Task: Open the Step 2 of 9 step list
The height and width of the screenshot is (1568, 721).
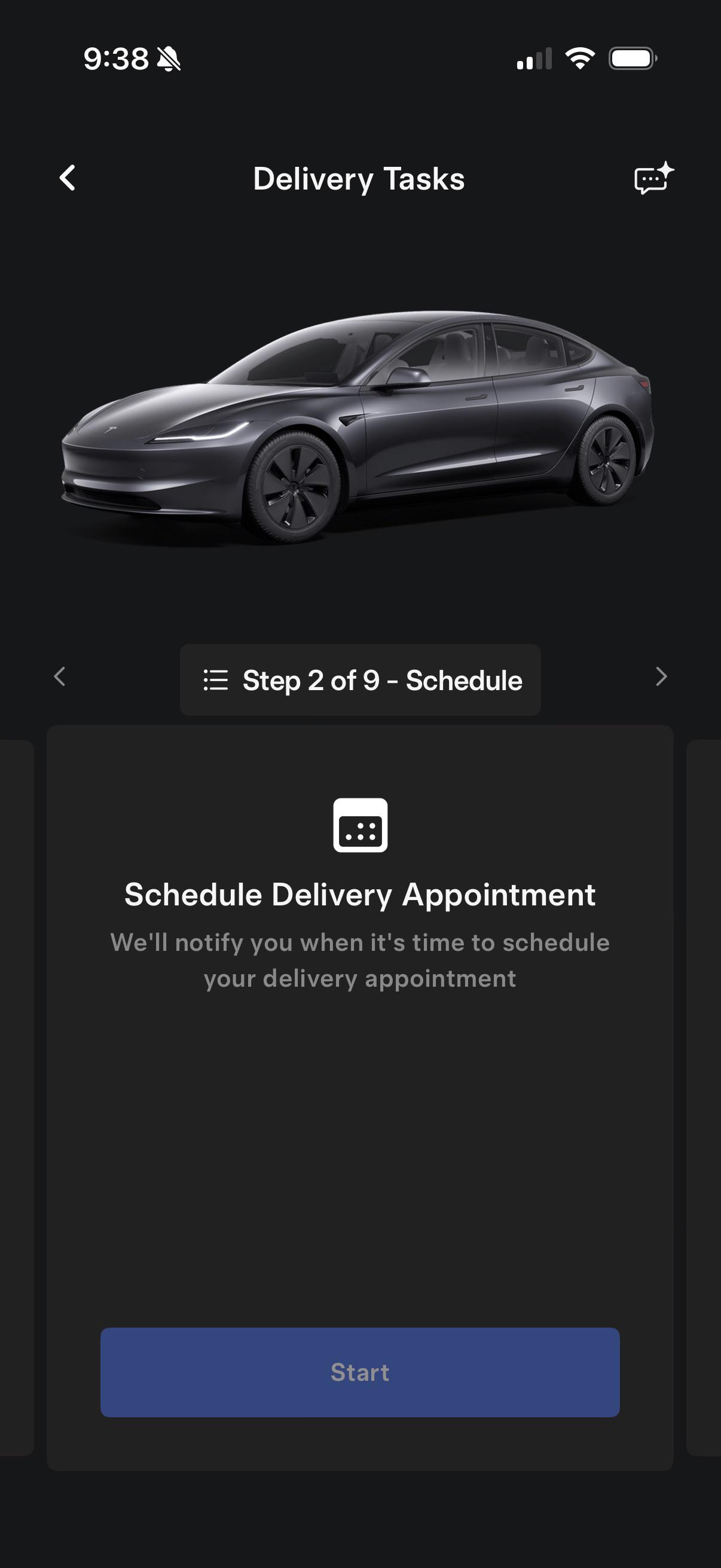Action: pyautogui.click(x=360, y=680)
